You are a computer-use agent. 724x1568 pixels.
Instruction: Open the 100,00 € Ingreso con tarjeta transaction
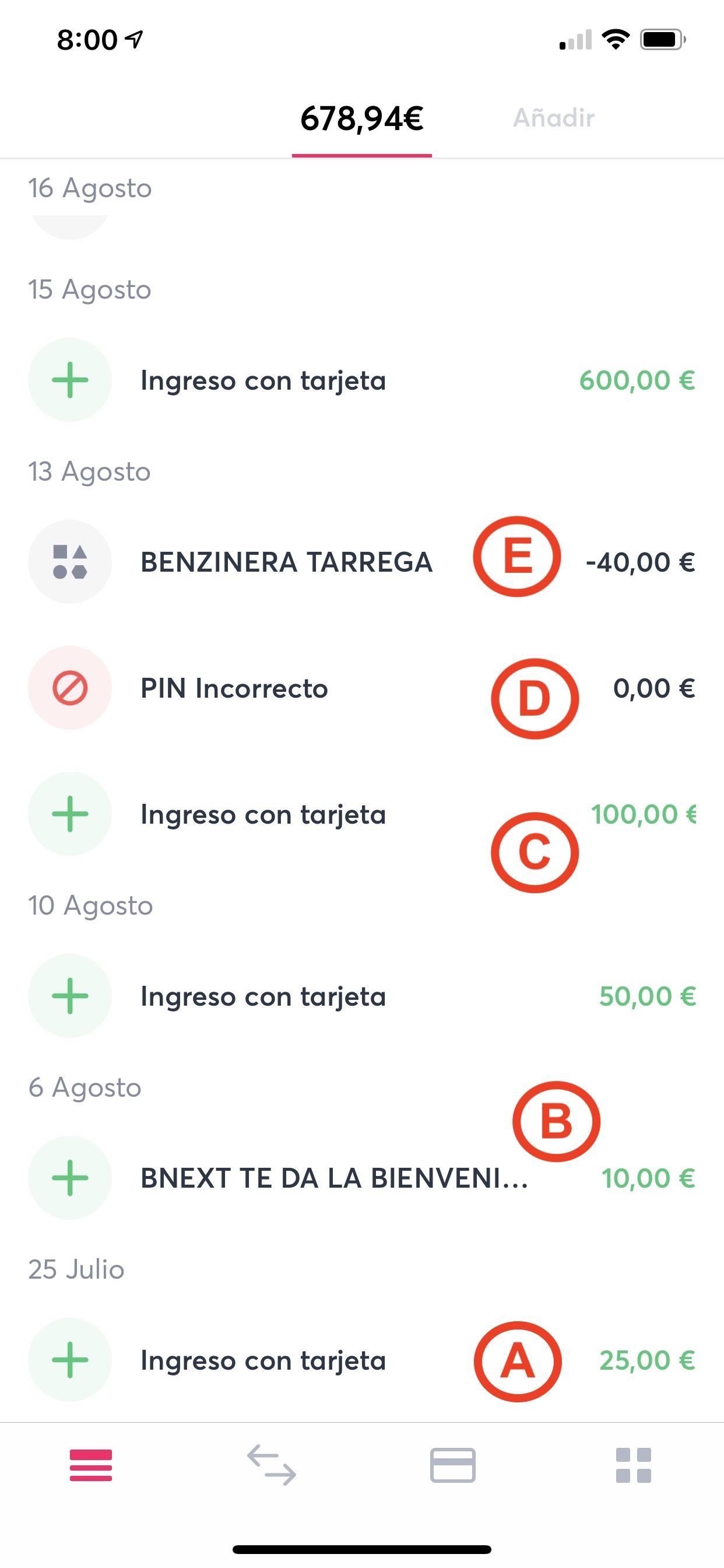click(362, 814)
